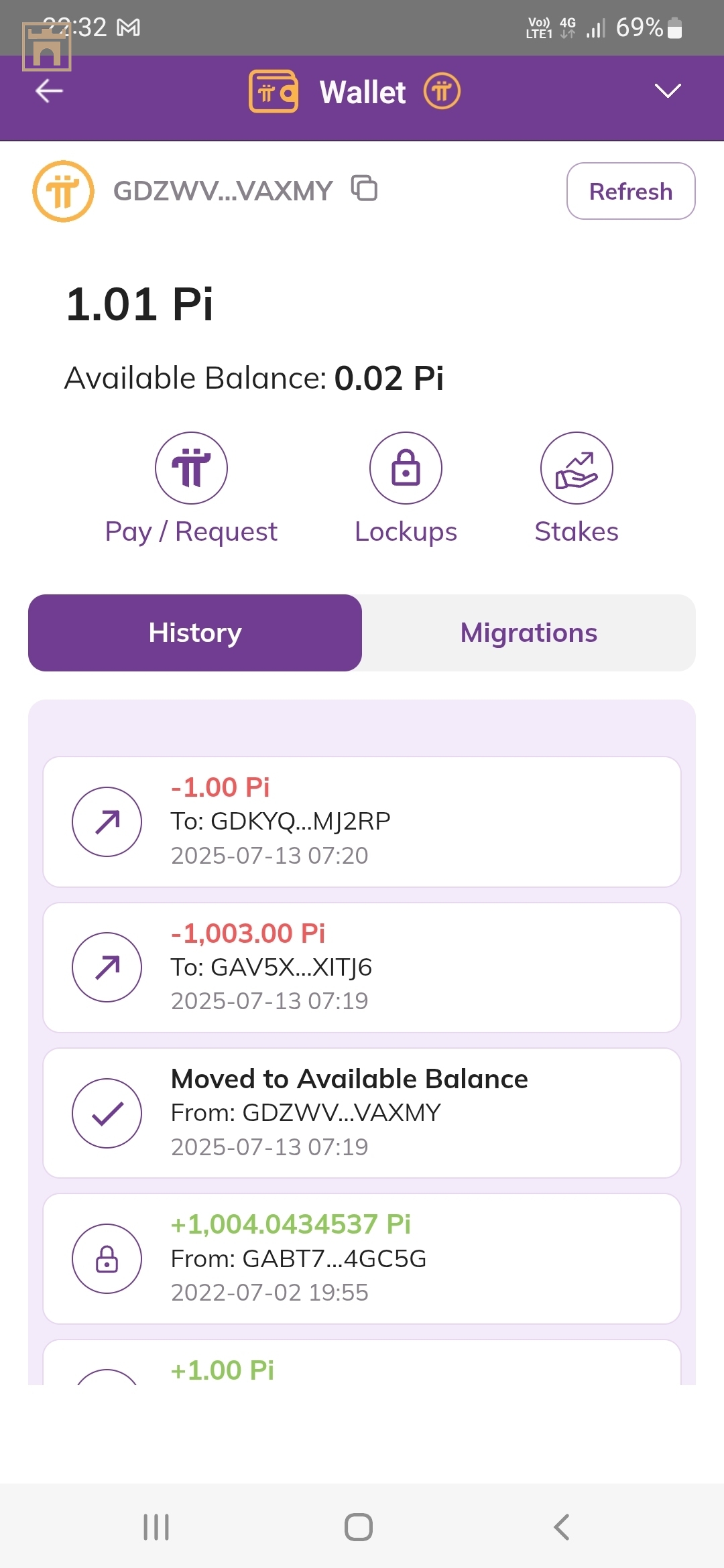Open recent apps from the navigation bar
Screen dimensions: 724x1568
click(x=156, y=1527)
